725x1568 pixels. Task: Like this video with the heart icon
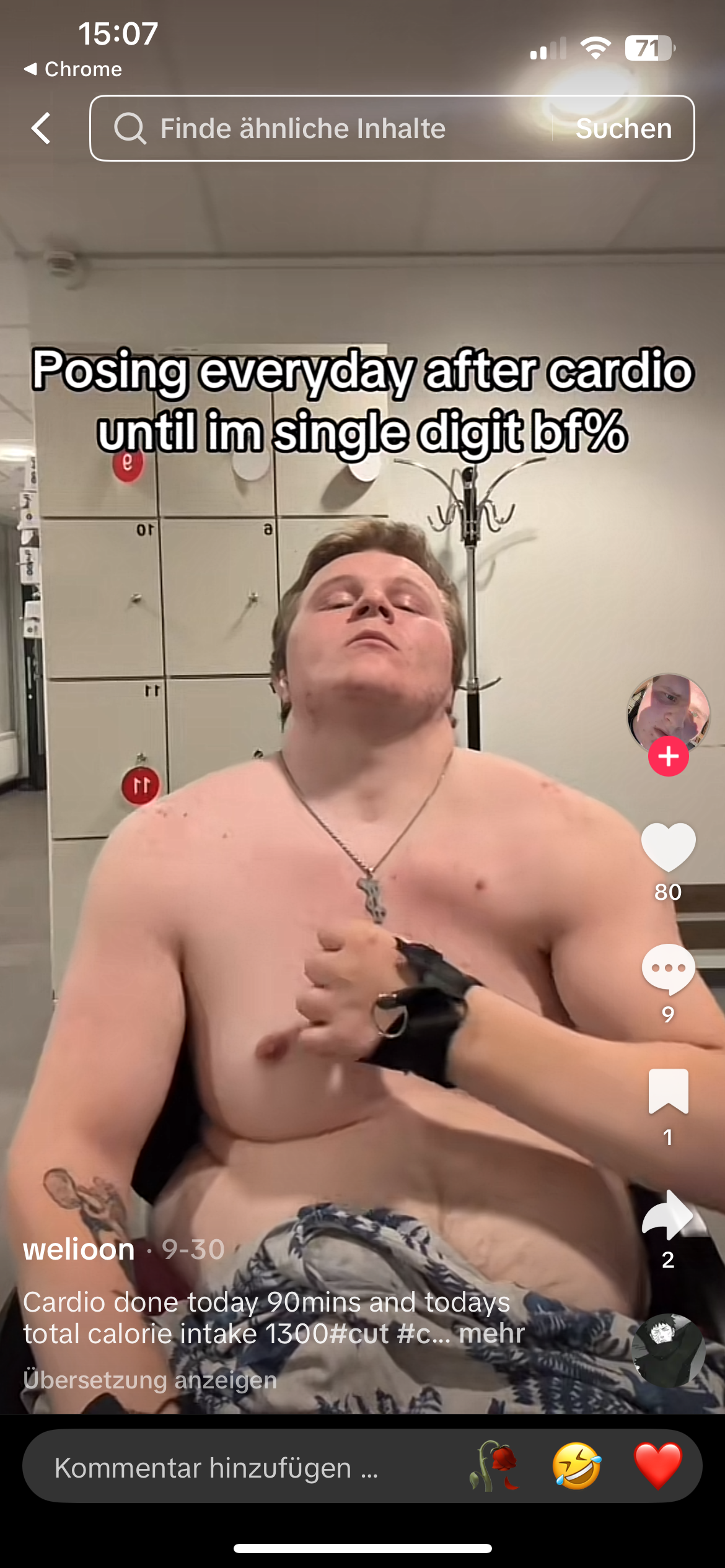click(x=667, y=847)
